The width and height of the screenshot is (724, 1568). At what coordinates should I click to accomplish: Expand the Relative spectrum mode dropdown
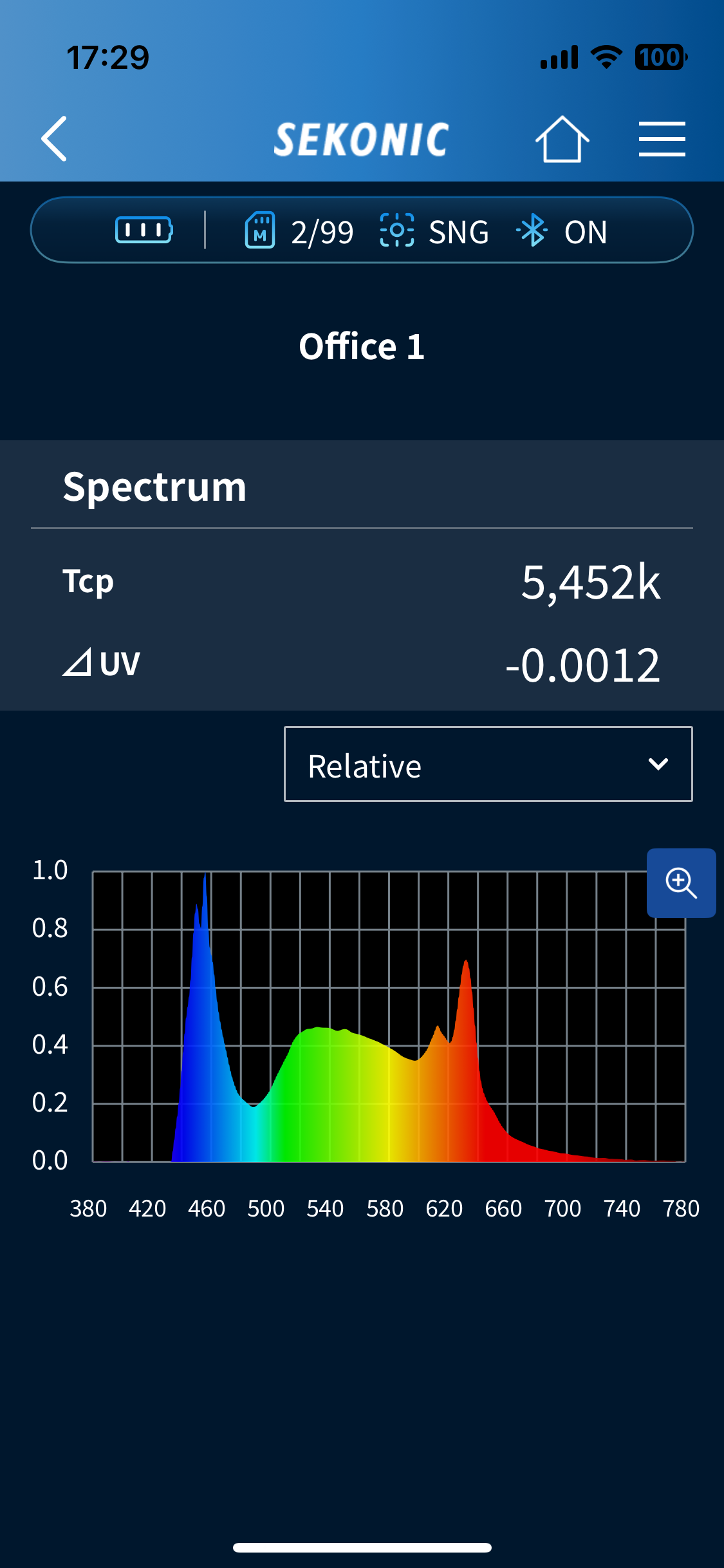488,764
